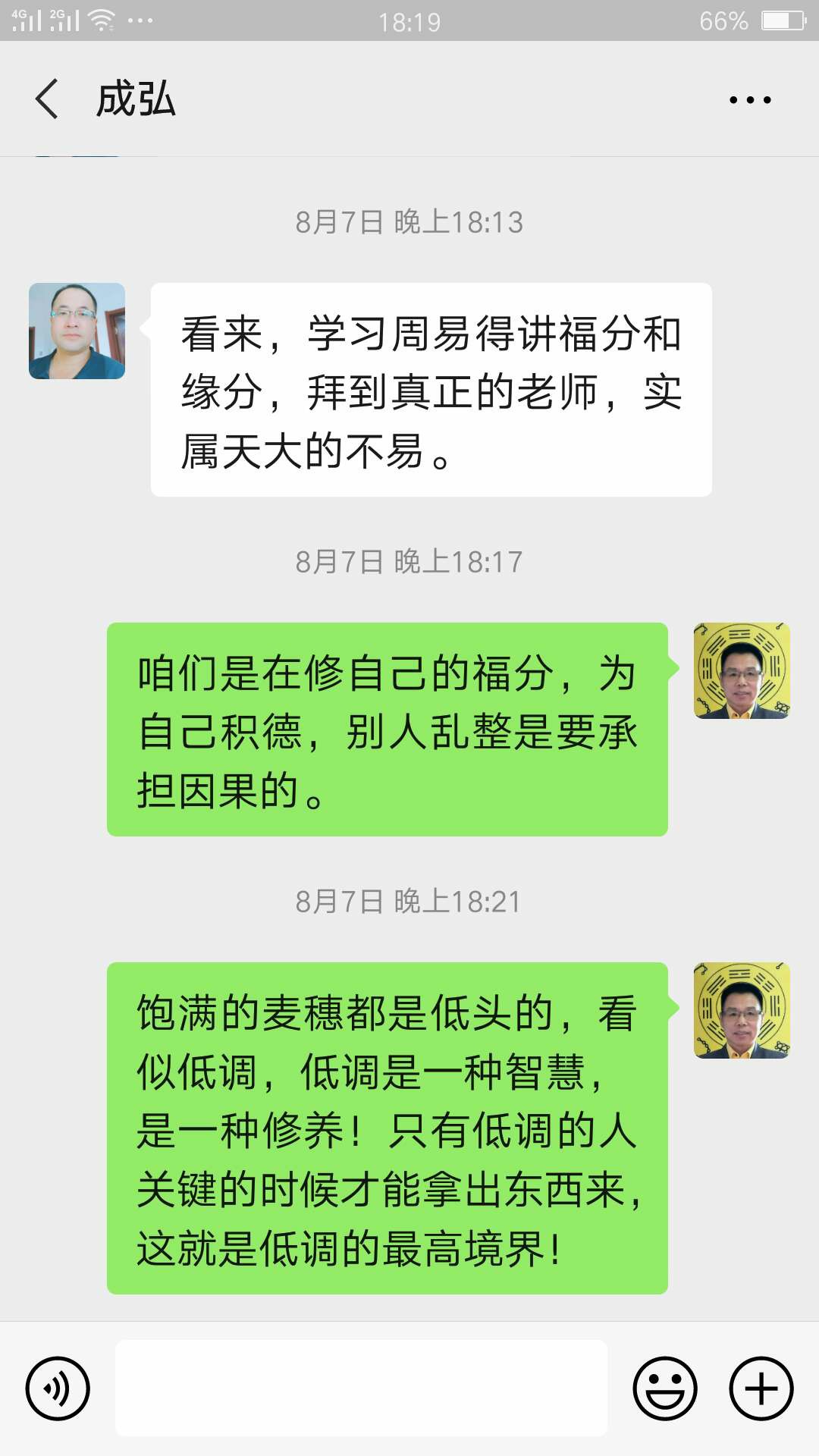The height and width of the screenshot is (1456, 819).
Task: Tap my avatar beside the 18:21 message
Action: (742, 1010)
